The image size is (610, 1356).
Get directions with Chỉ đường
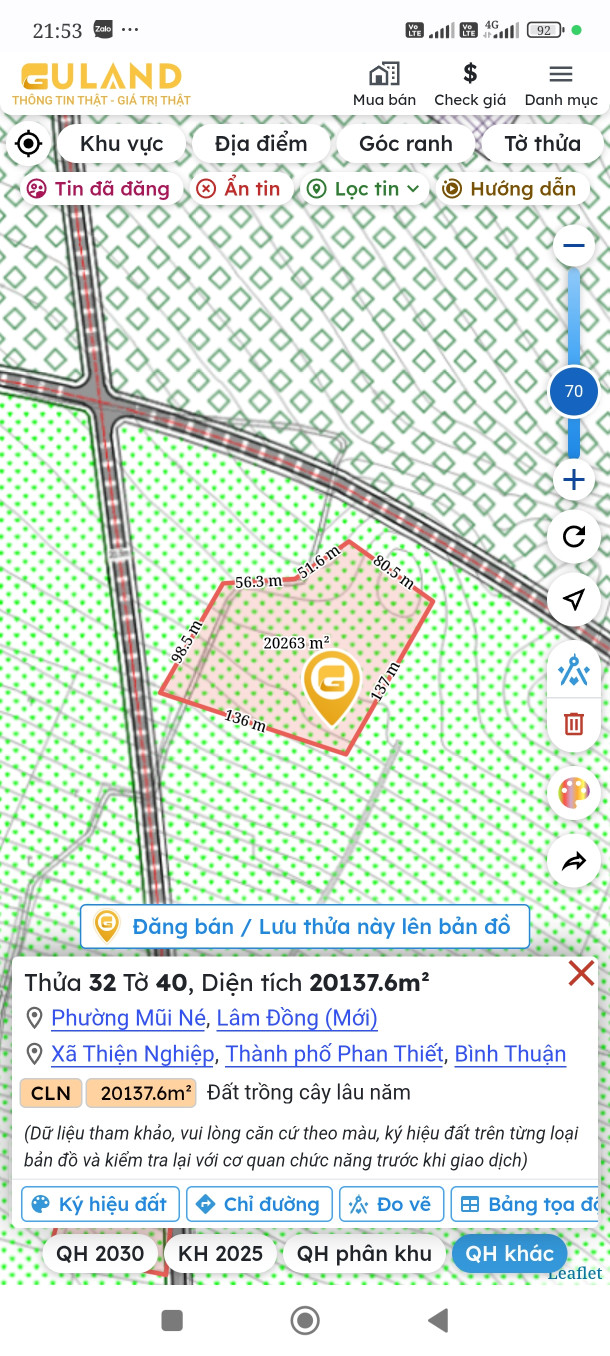(259, 1204)
